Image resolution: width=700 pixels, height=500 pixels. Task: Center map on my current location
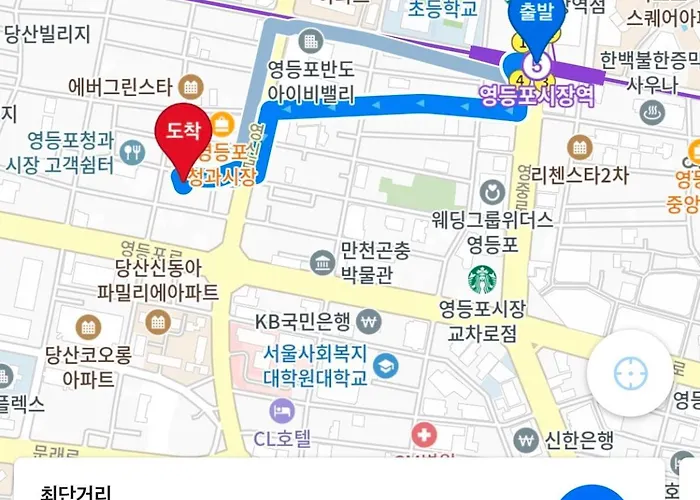coord(630,374)
